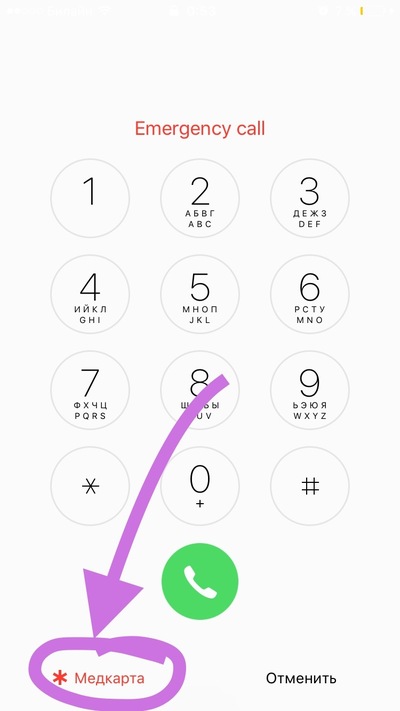Enter the hash key
Screen dimensions: 400x711
(x=310, y=487)
